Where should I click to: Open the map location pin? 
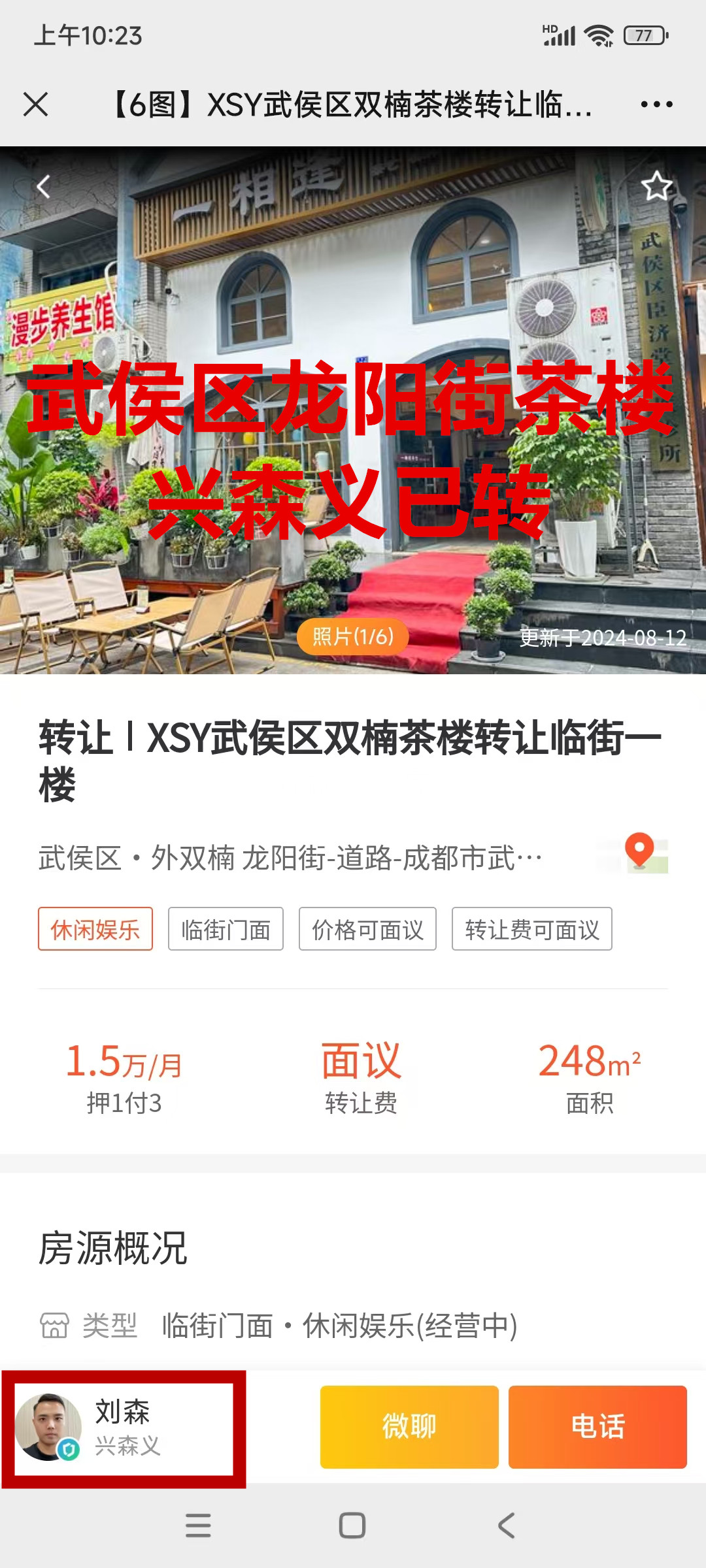[x=639, y=853]
